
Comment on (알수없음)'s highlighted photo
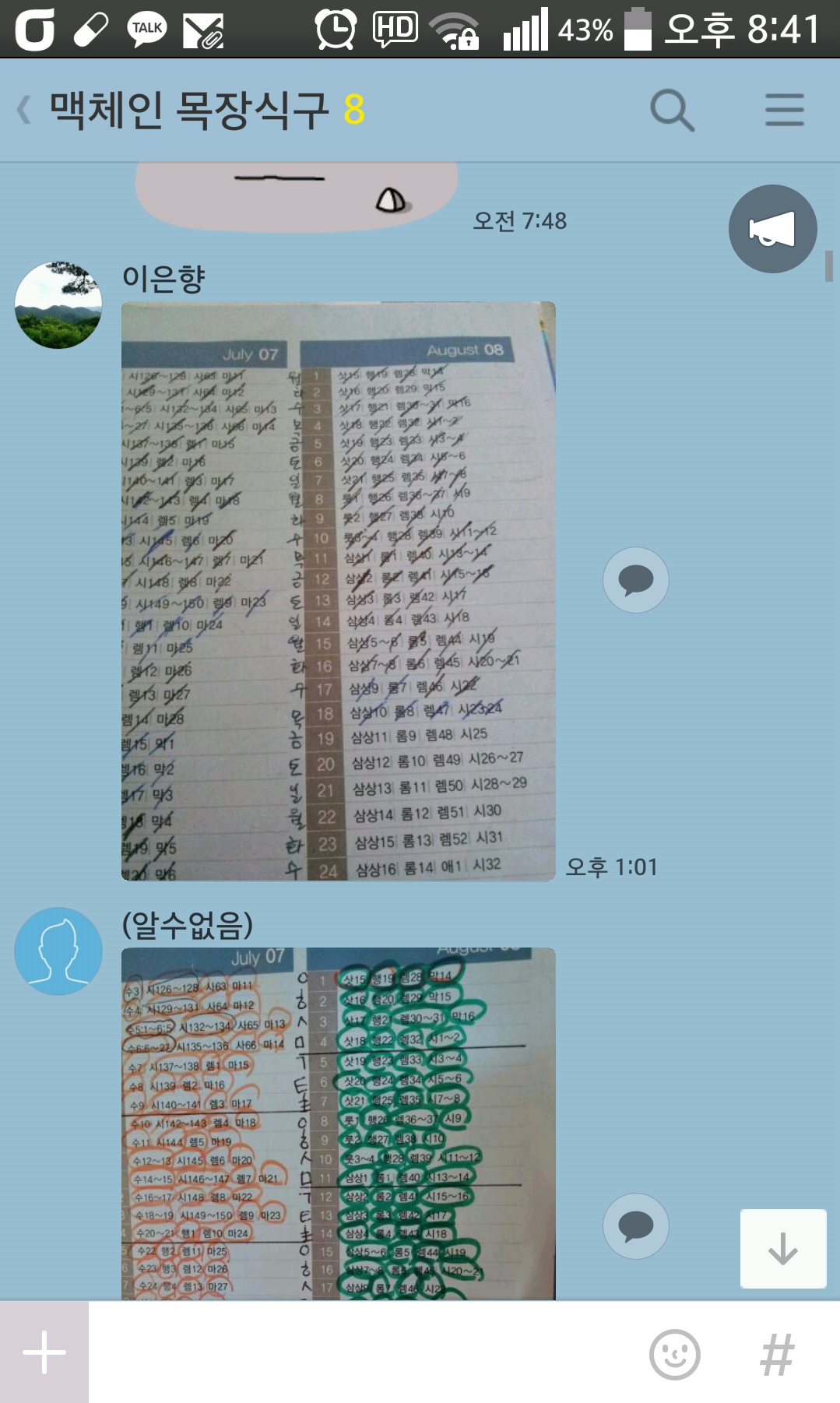tap(635, 1225)
